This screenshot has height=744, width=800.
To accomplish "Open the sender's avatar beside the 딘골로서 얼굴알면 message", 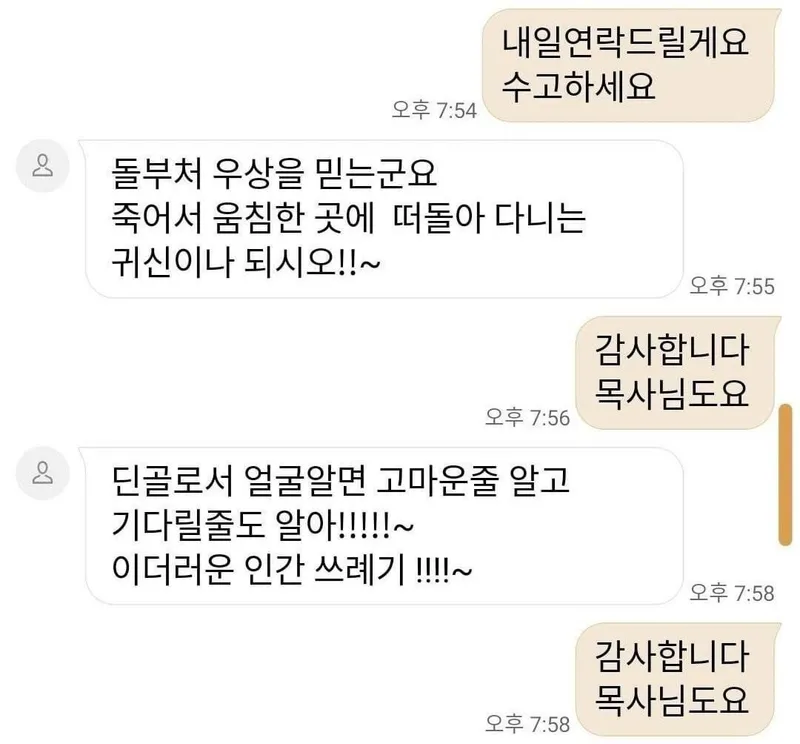I will (42, 473).
